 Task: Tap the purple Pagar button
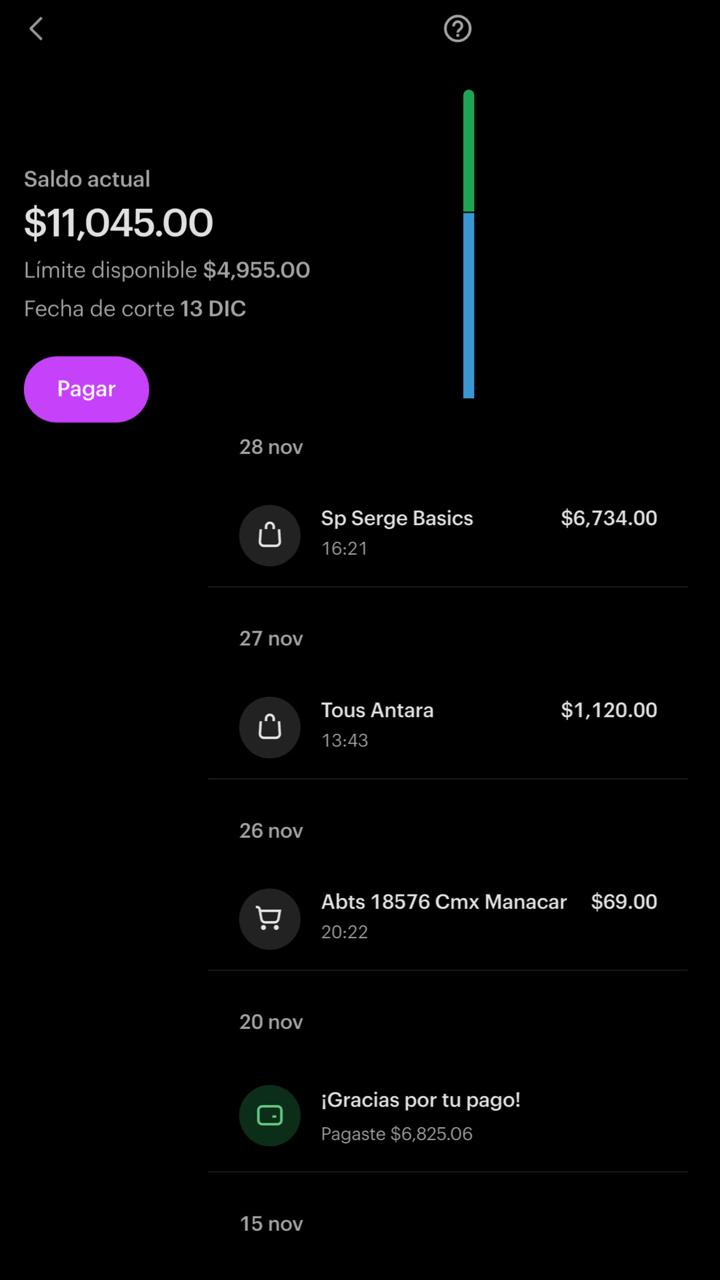pos(86,389)
